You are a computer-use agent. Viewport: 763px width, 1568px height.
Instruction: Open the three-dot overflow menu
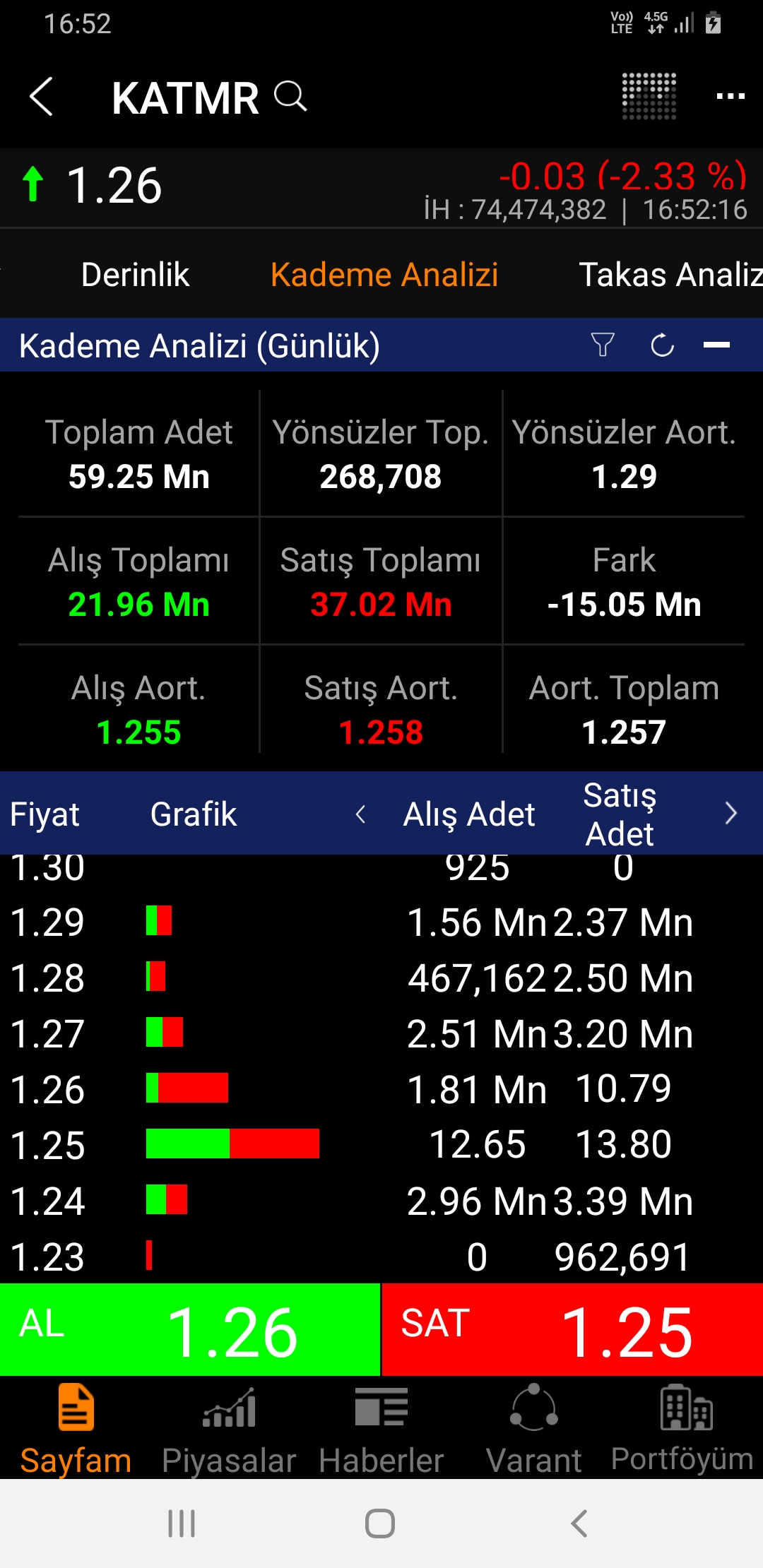point(730,96)
